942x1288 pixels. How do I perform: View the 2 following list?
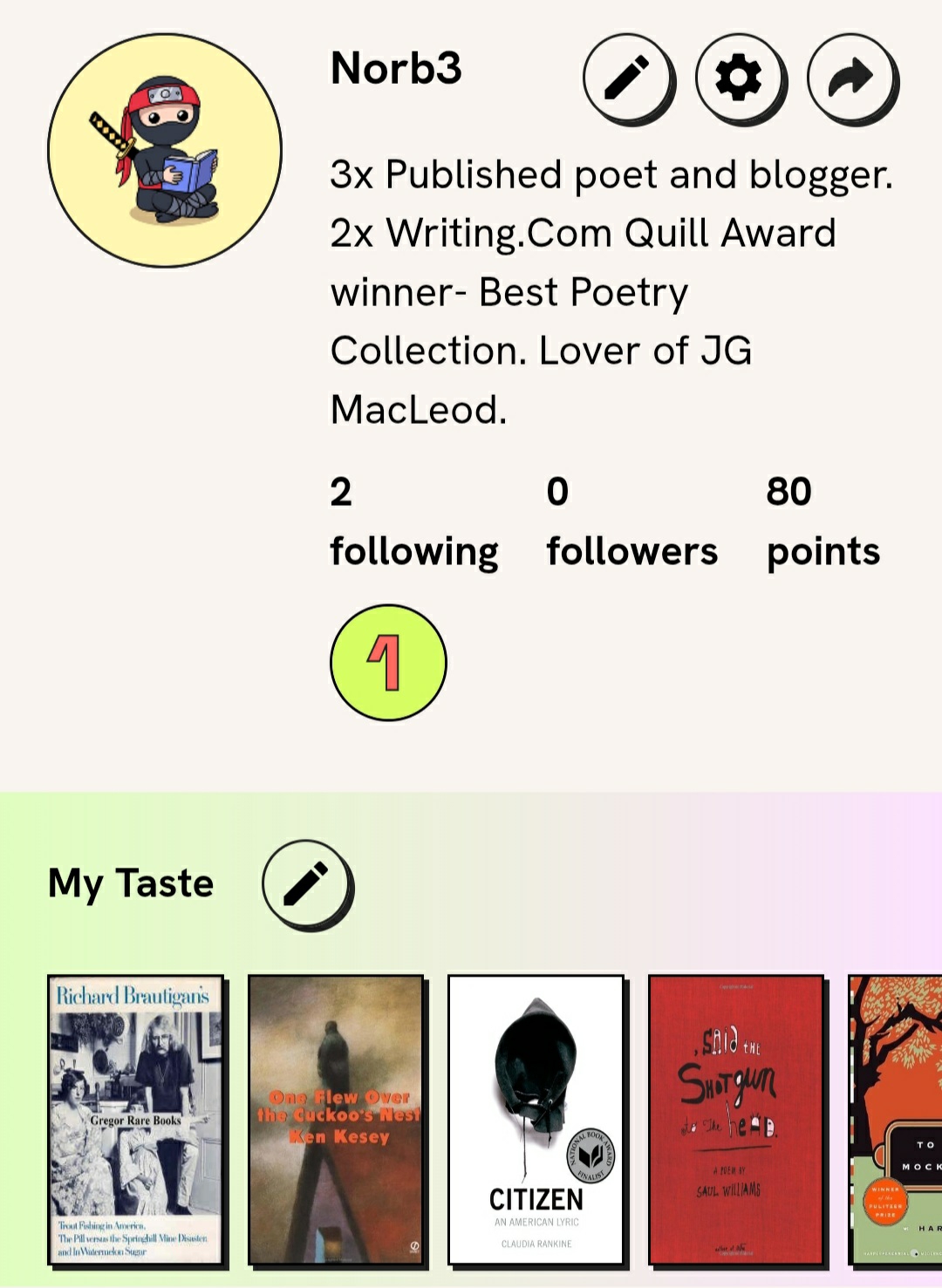[x=413, y=521]
